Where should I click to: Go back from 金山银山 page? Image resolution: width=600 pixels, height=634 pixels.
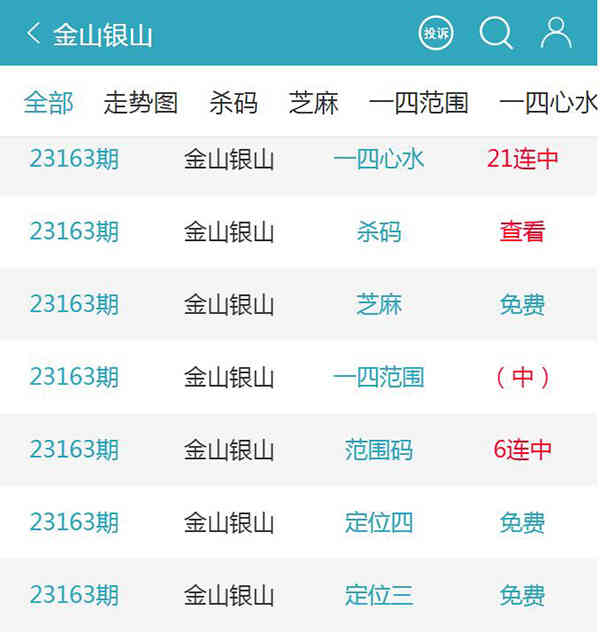(x=33, y=34)
